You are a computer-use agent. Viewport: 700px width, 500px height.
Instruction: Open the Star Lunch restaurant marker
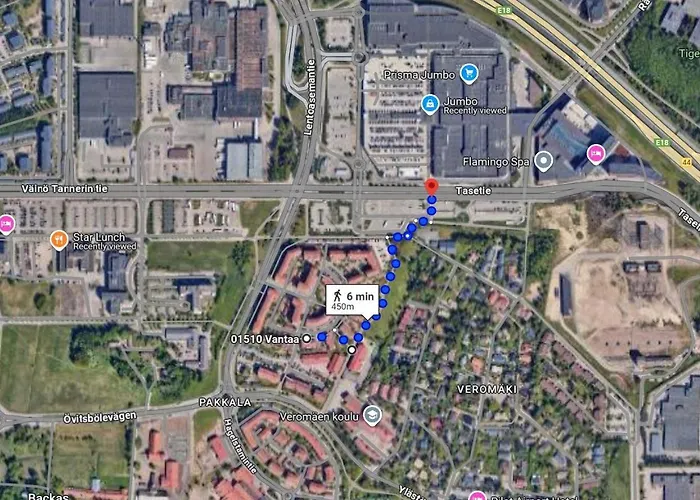tap(58, 239)
